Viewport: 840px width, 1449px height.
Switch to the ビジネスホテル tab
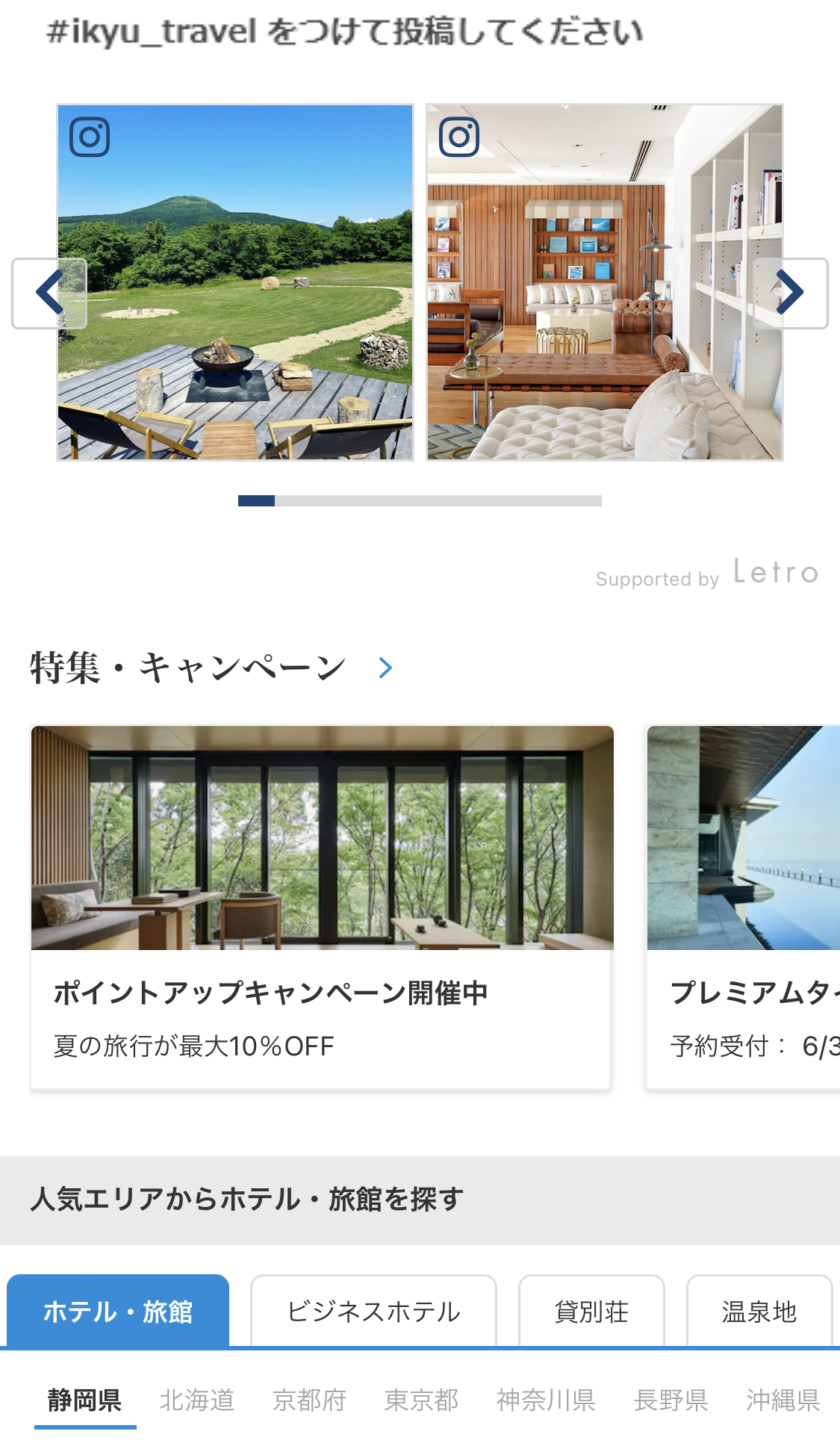pos(373,1312)
